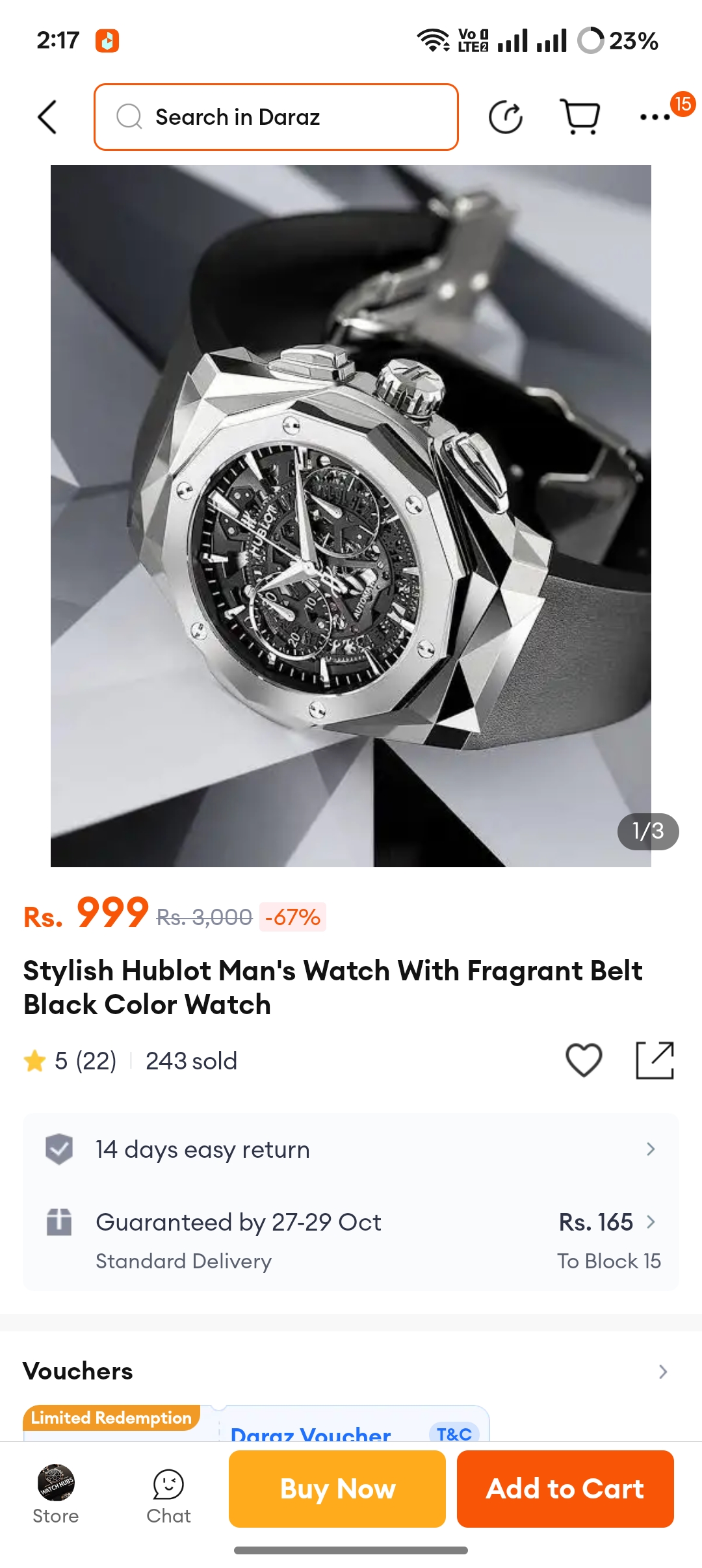
Task: Open 14 days easy return details
Action: (x=351, y=1149)
